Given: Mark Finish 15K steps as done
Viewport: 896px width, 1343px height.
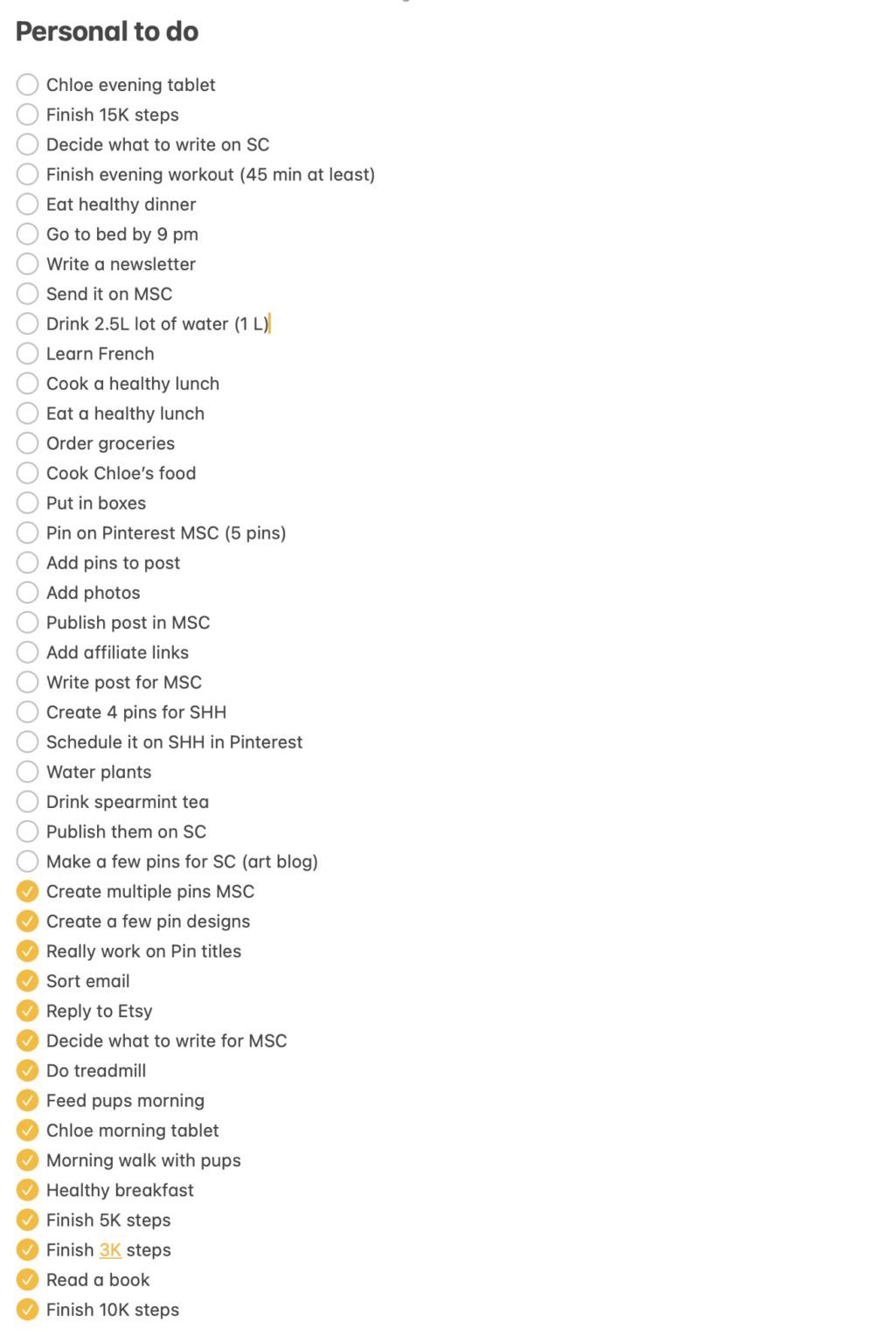Looking at the screenshot, I should (x=28, y=115).
